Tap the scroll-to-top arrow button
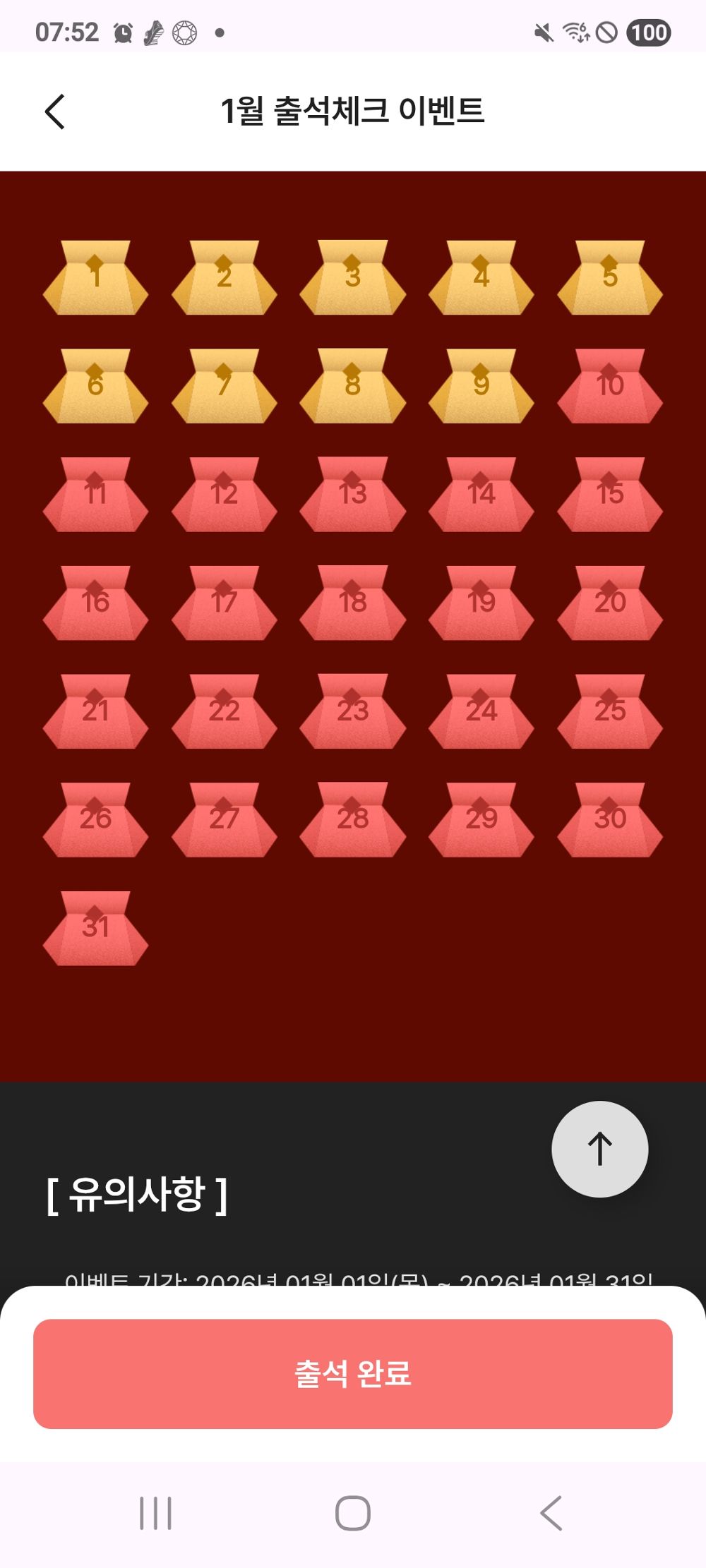Viewport: 706px width, 1568px height. point(599,1149)
